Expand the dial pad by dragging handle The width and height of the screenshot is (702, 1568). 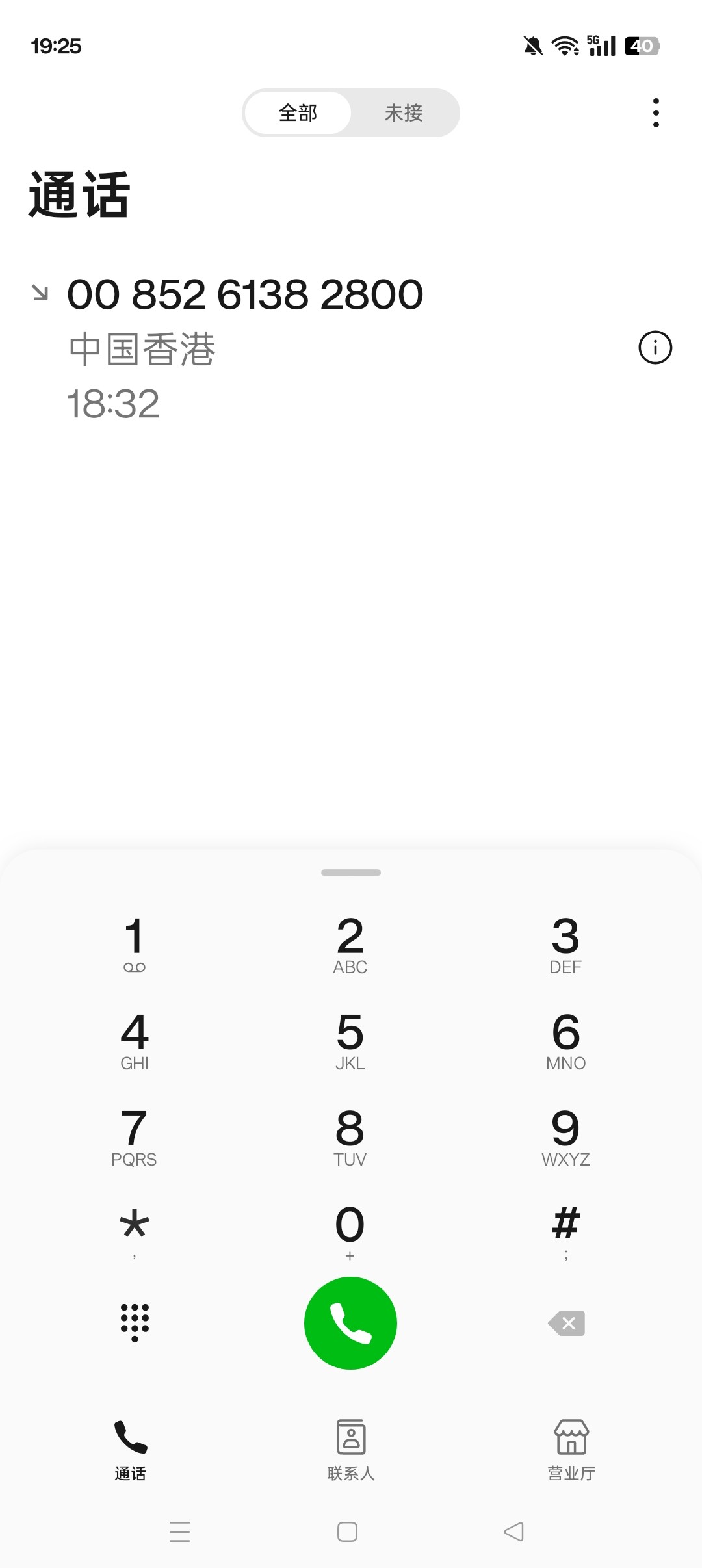point(350,873)
